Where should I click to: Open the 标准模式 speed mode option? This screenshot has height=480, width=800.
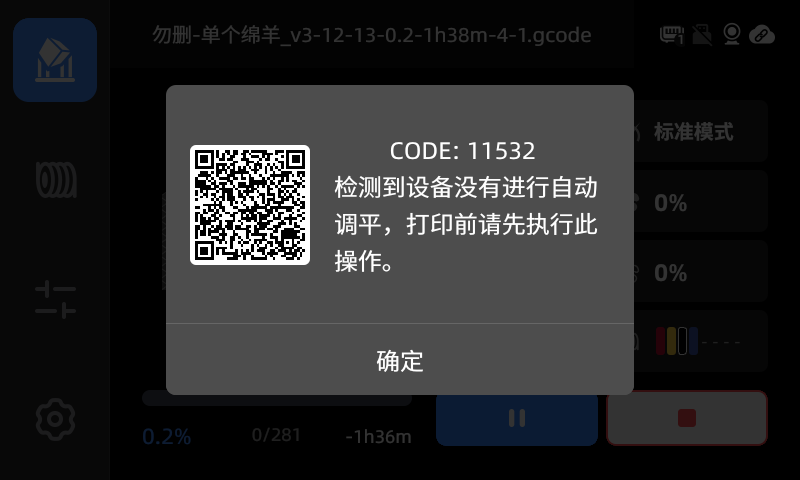click(x=700, y=131)
